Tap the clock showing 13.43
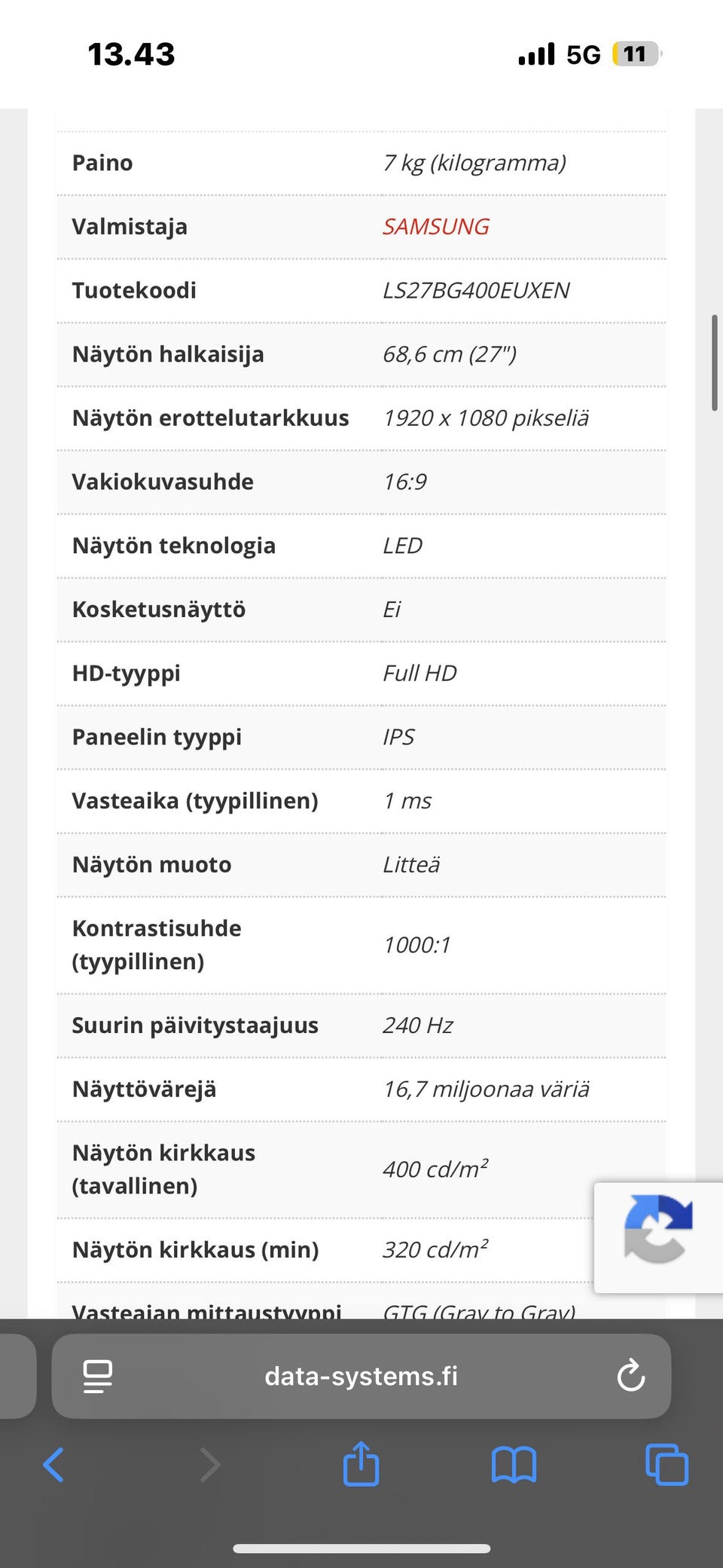723x1568 pixels. click(x=130, y=53)
